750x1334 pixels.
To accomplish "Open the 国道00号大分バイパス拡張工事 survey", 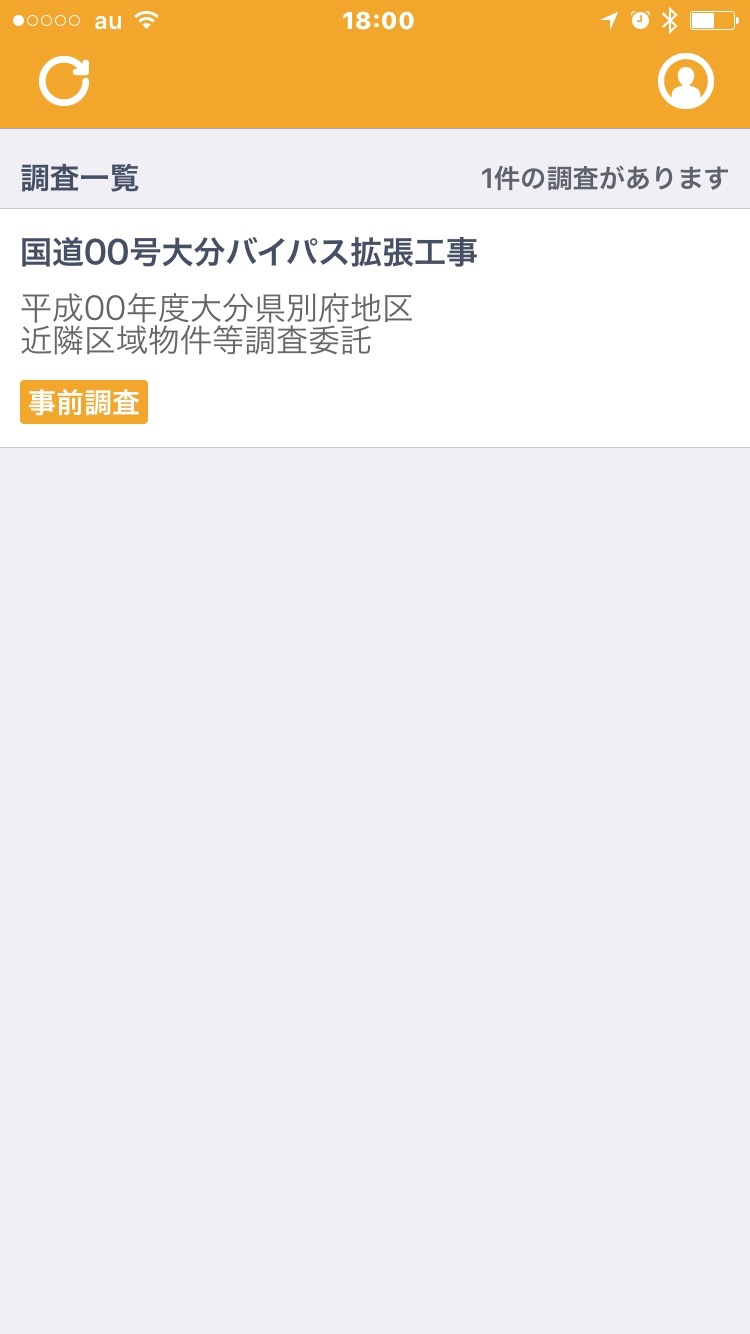I will 375,327.
